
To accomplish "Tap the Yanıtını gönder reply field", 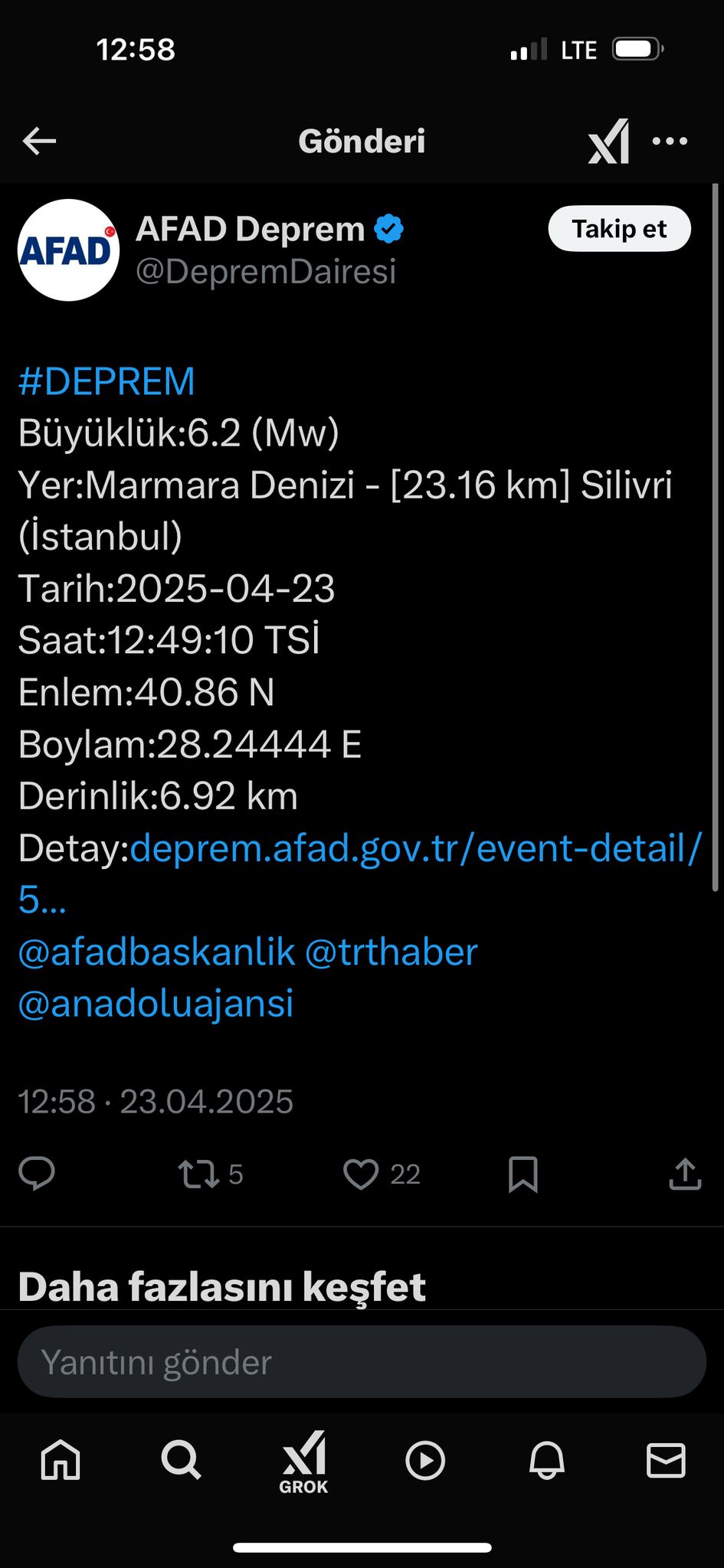I will (362, 1362).
